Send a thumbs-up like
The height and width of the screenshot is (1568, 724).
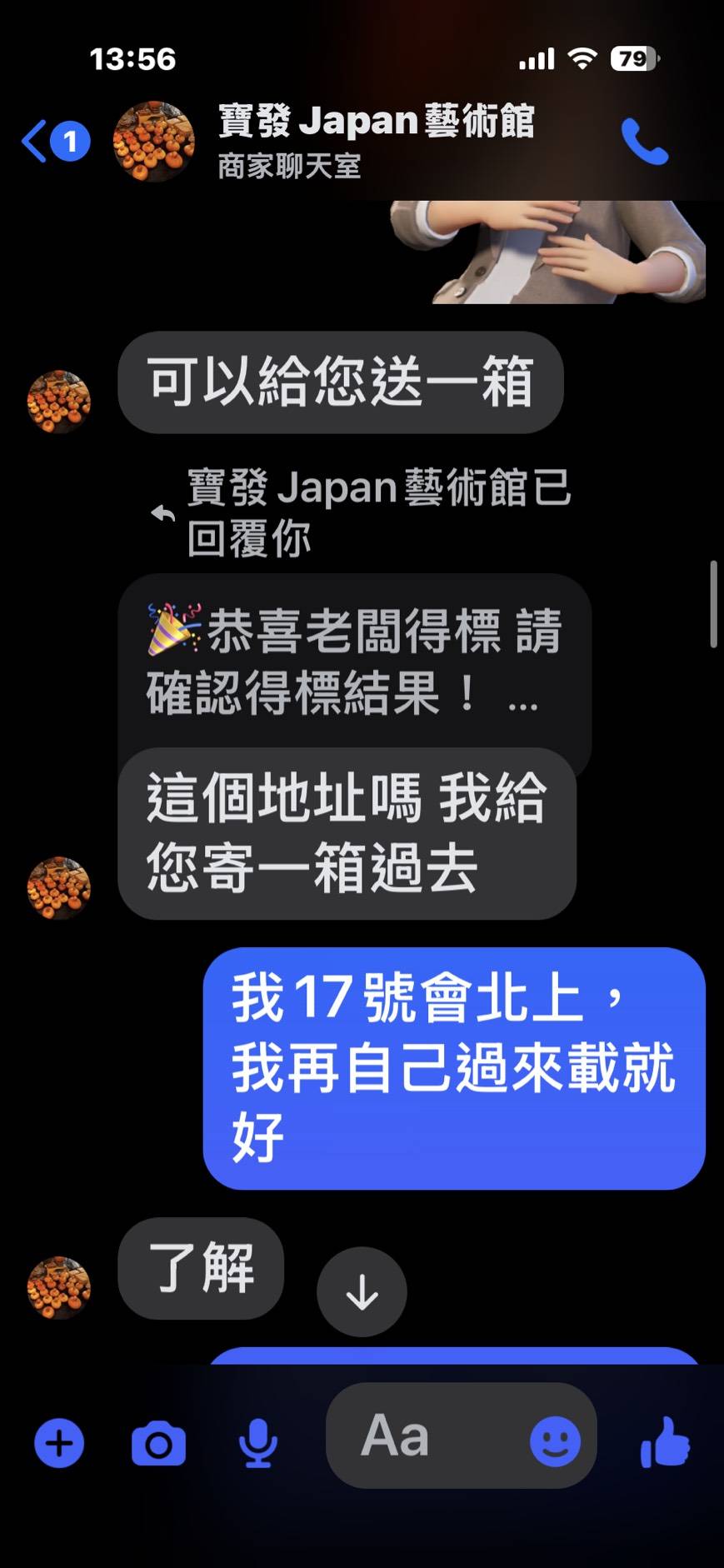pos(664,1442)
